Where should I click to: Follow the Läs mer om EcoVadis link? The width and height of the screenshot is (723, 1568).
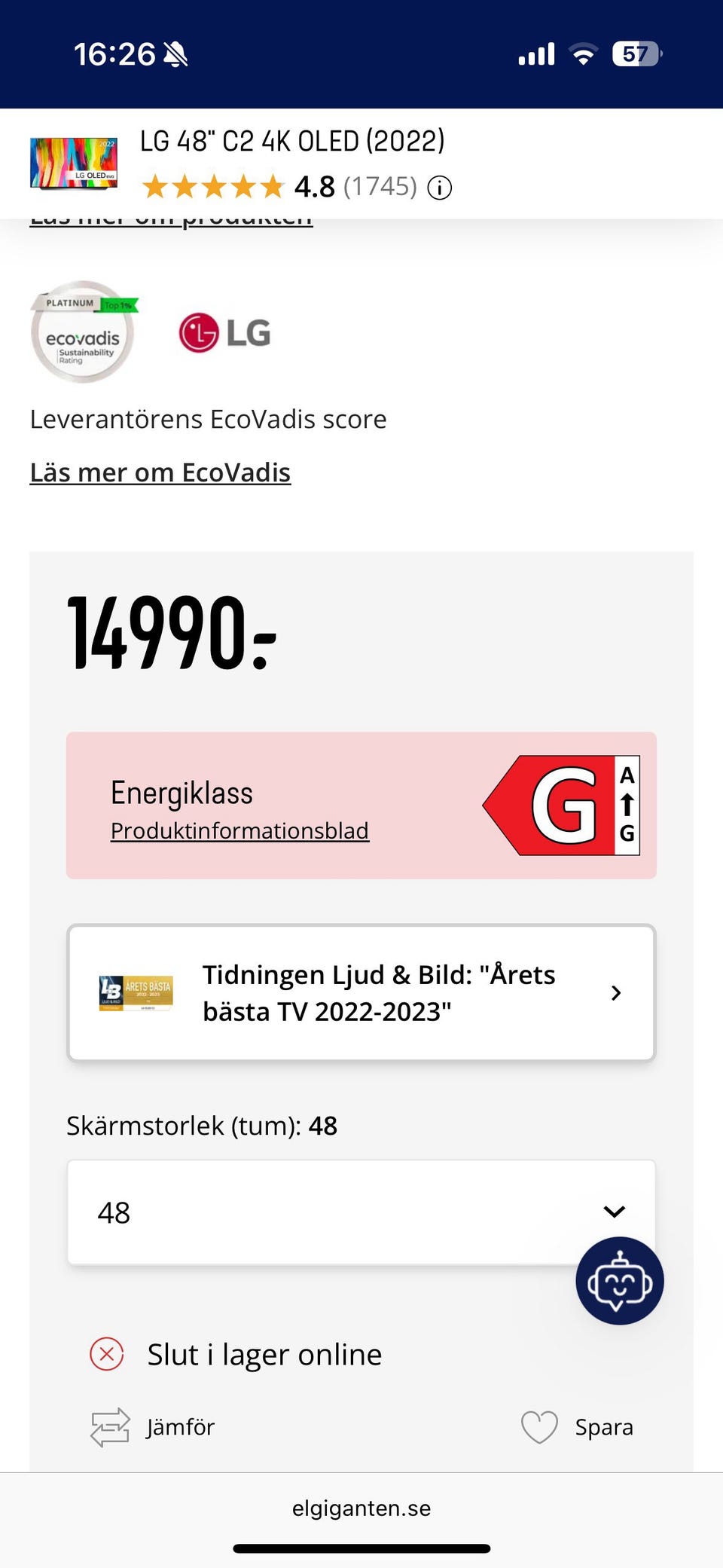[160, 472]
